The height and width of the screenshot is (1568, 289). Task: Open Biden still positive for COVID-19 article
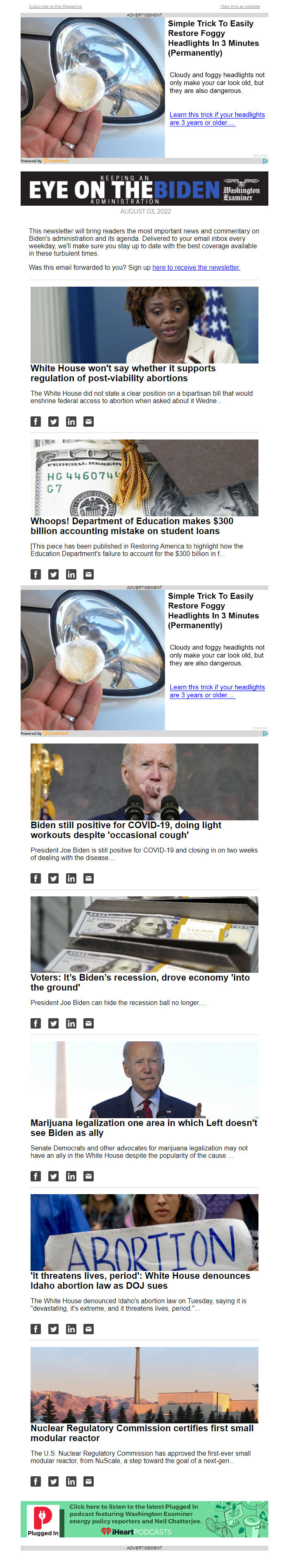point(126,830)
